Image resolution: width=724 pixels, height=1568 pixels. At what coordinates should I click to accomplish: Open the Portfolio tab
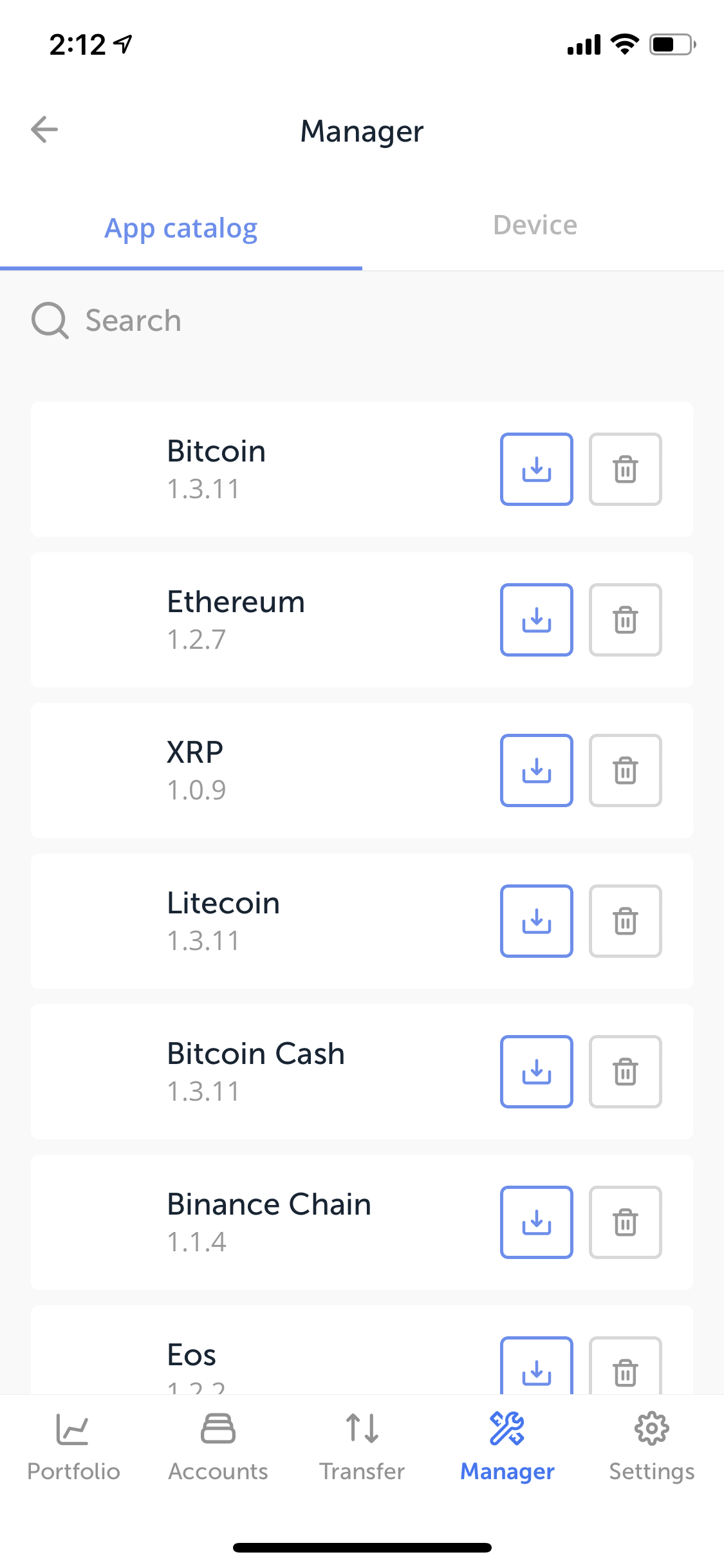pyautogui.click(x=73, y=1448)
